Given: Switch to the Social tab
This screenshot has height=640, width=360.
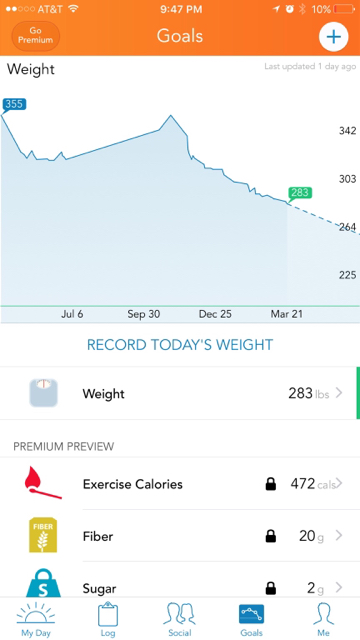Looking at the screenshot, I should (180, 619).
